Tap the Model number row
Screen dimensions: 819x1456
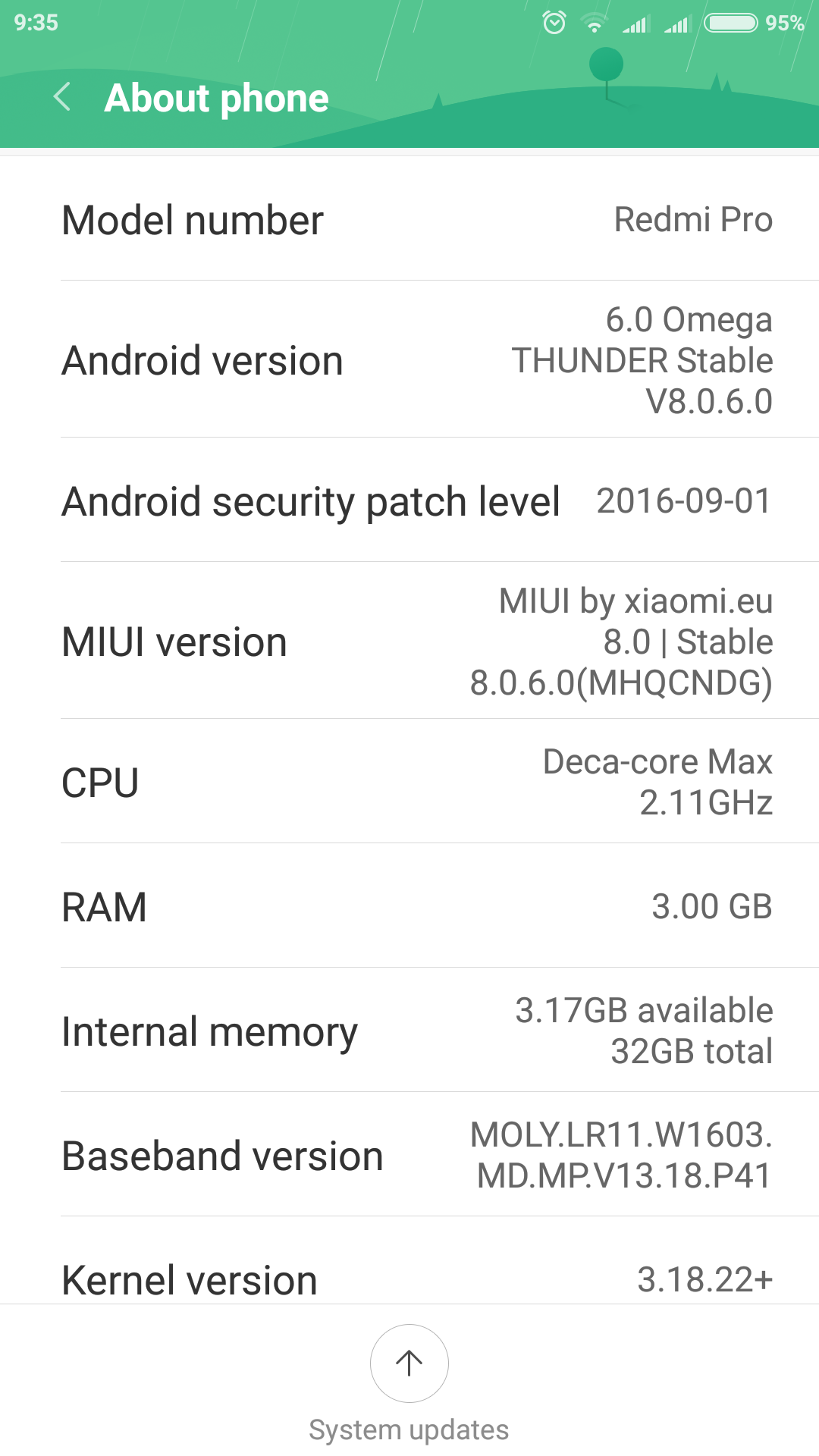click(x=409, y=220)
